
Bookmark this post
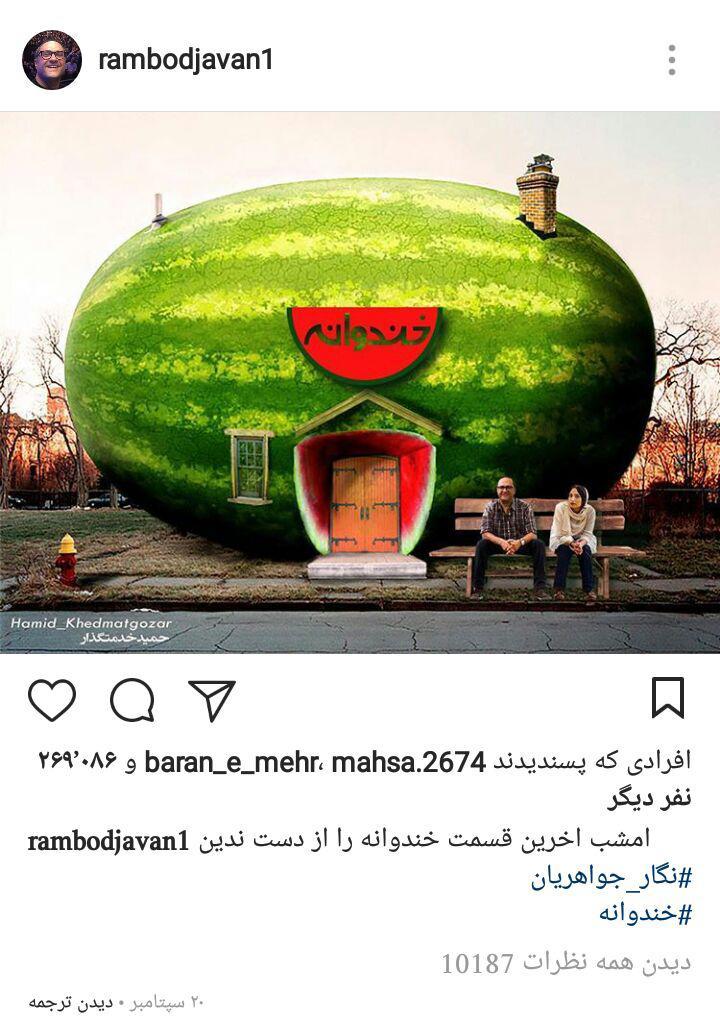(668, 698)
